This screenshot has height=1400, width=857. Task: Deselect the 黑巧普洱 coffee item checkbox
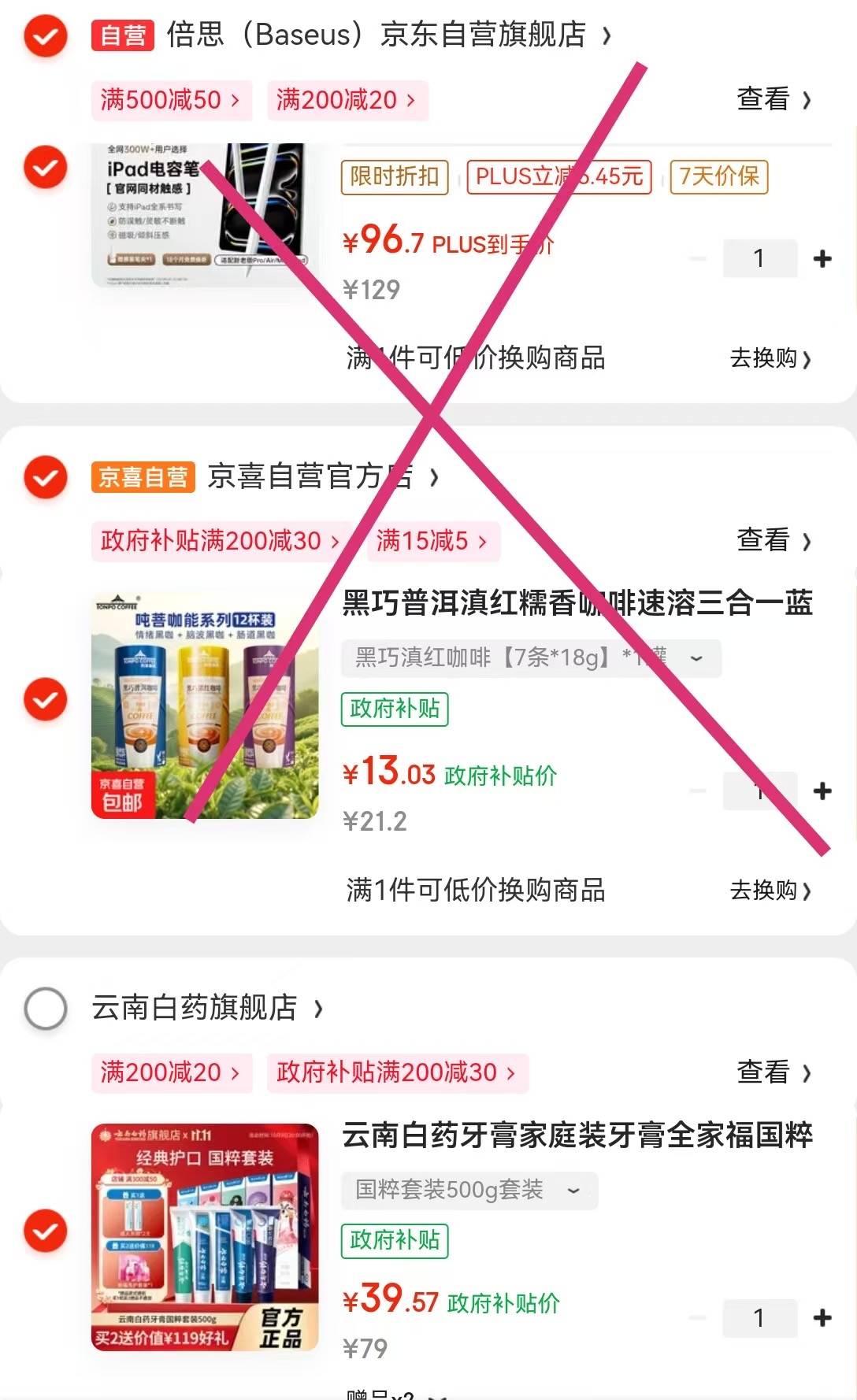[46, 699]
